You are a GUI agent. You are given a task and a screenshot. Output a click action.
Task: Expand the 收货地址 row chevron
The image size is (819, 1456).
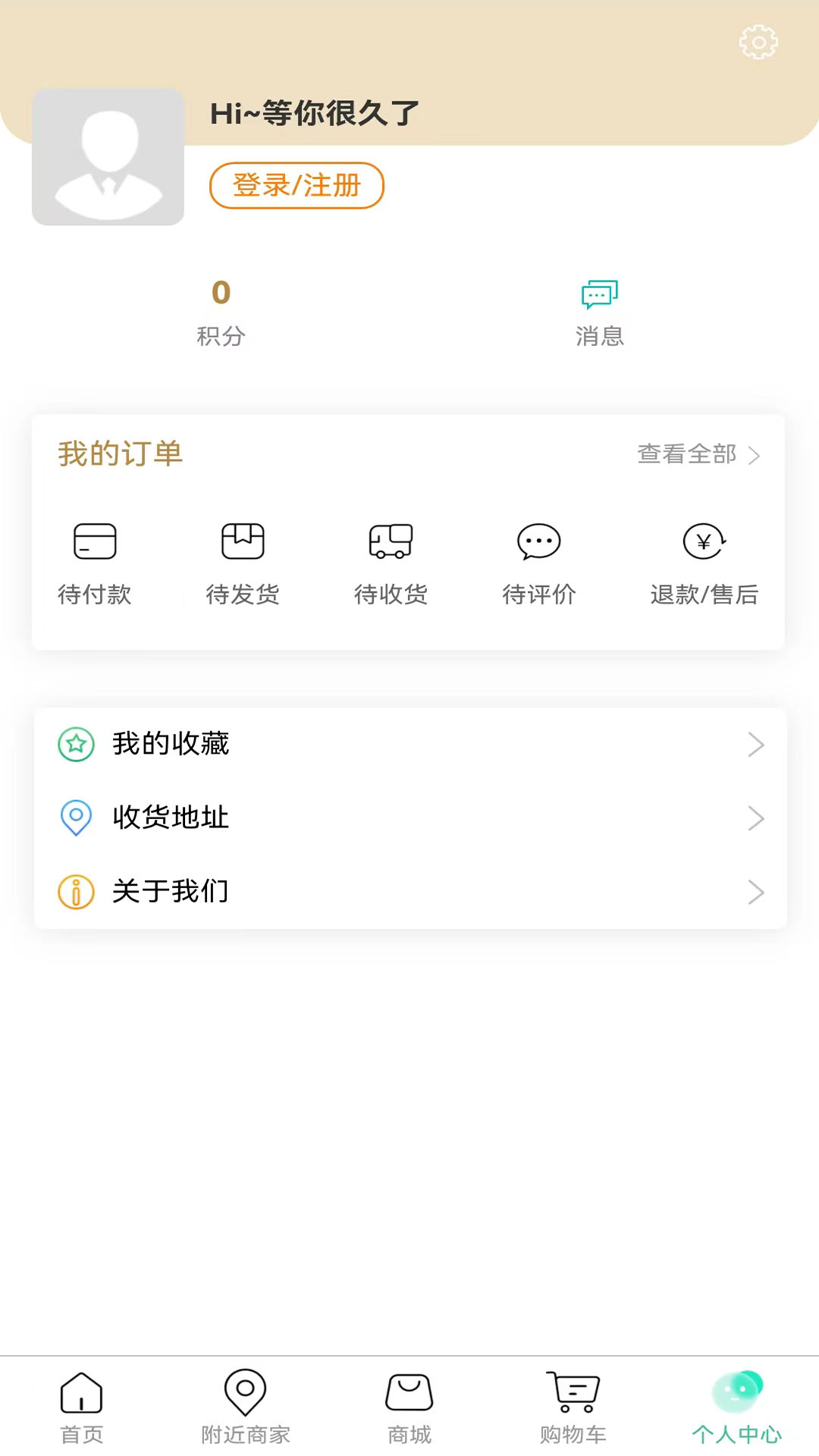(755, 817)
